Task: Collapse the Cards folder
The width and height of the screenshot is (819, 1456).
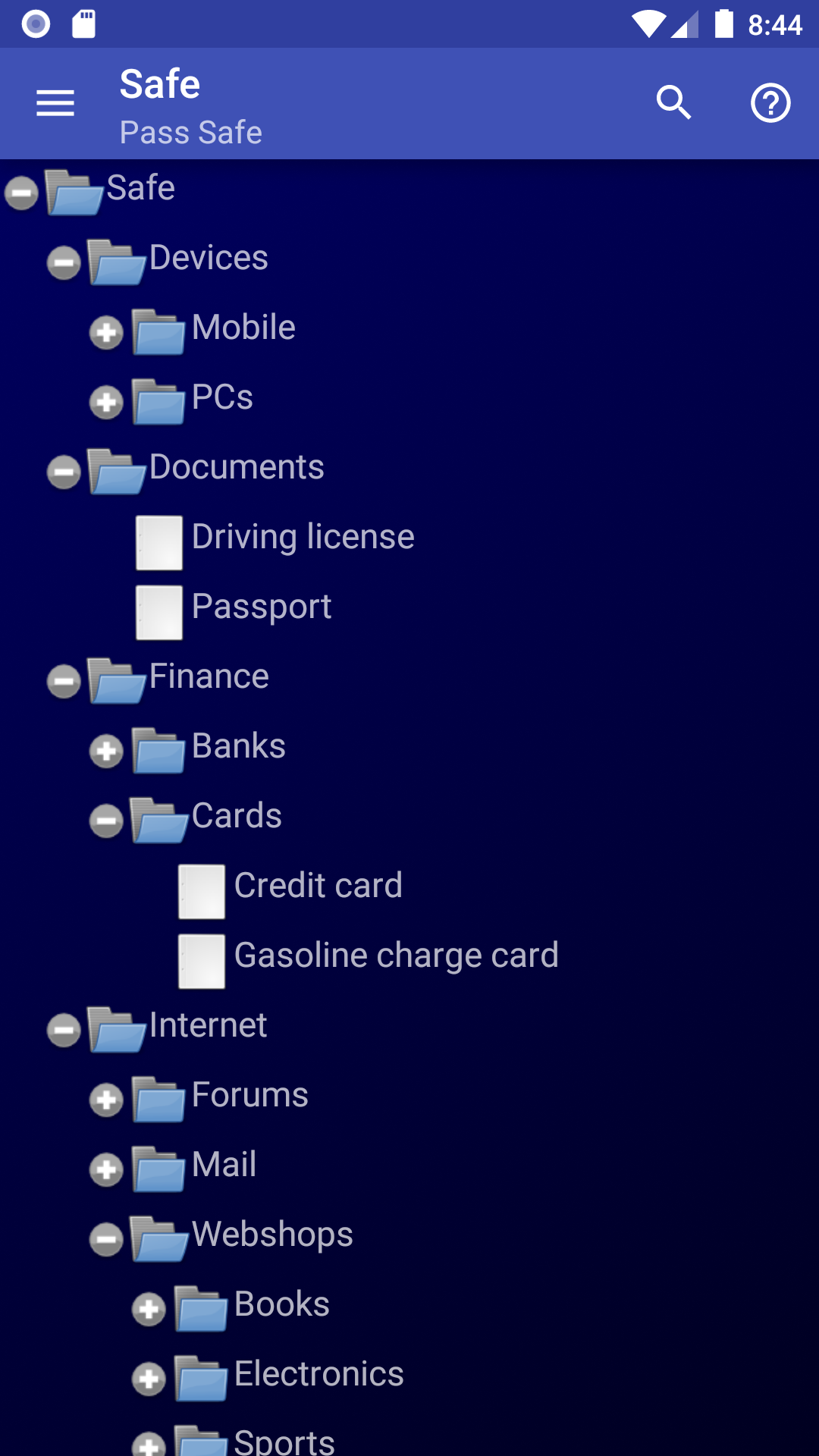Action: point(106,821)
